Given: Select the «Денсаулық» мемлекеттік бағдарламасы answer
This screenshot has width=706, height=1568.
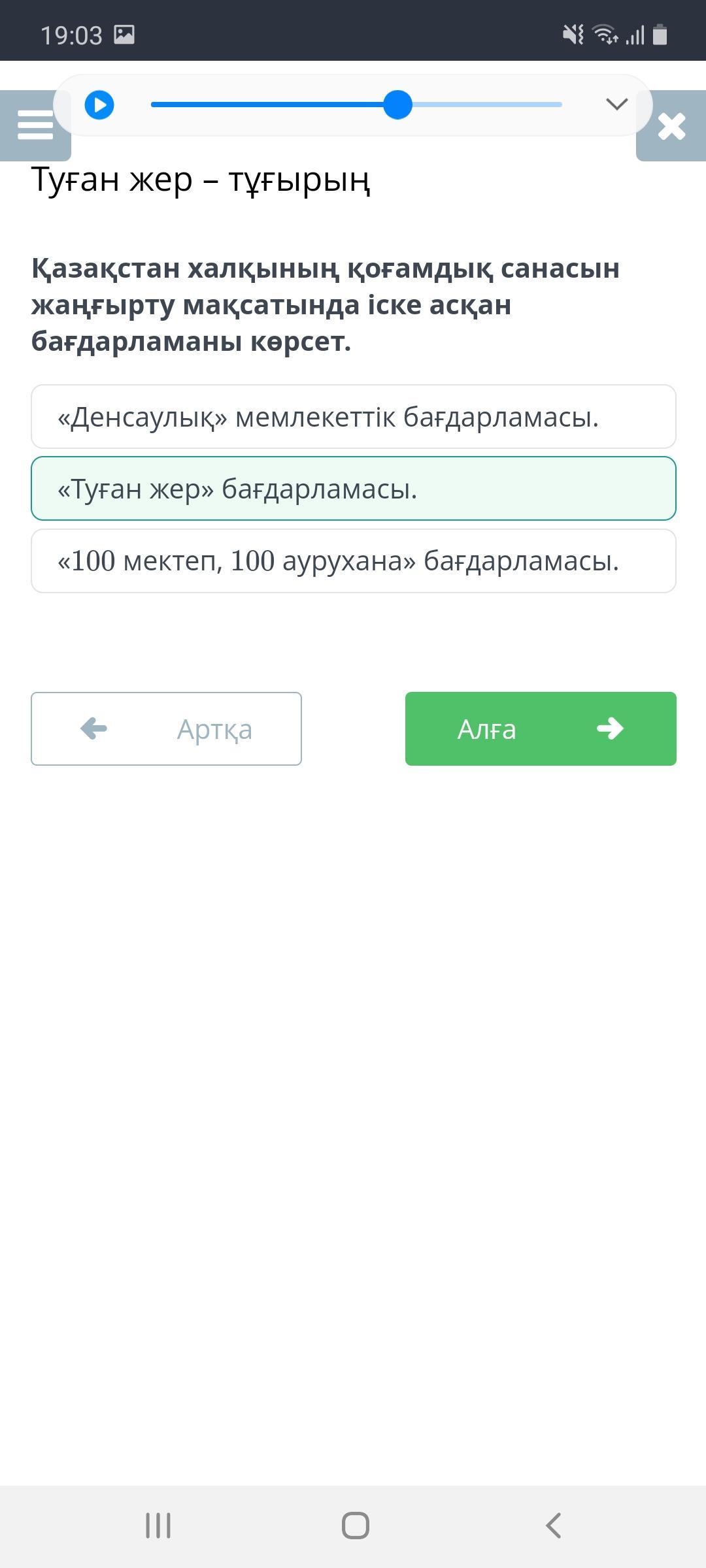Looking at the screenshot, I should point(354,417).
